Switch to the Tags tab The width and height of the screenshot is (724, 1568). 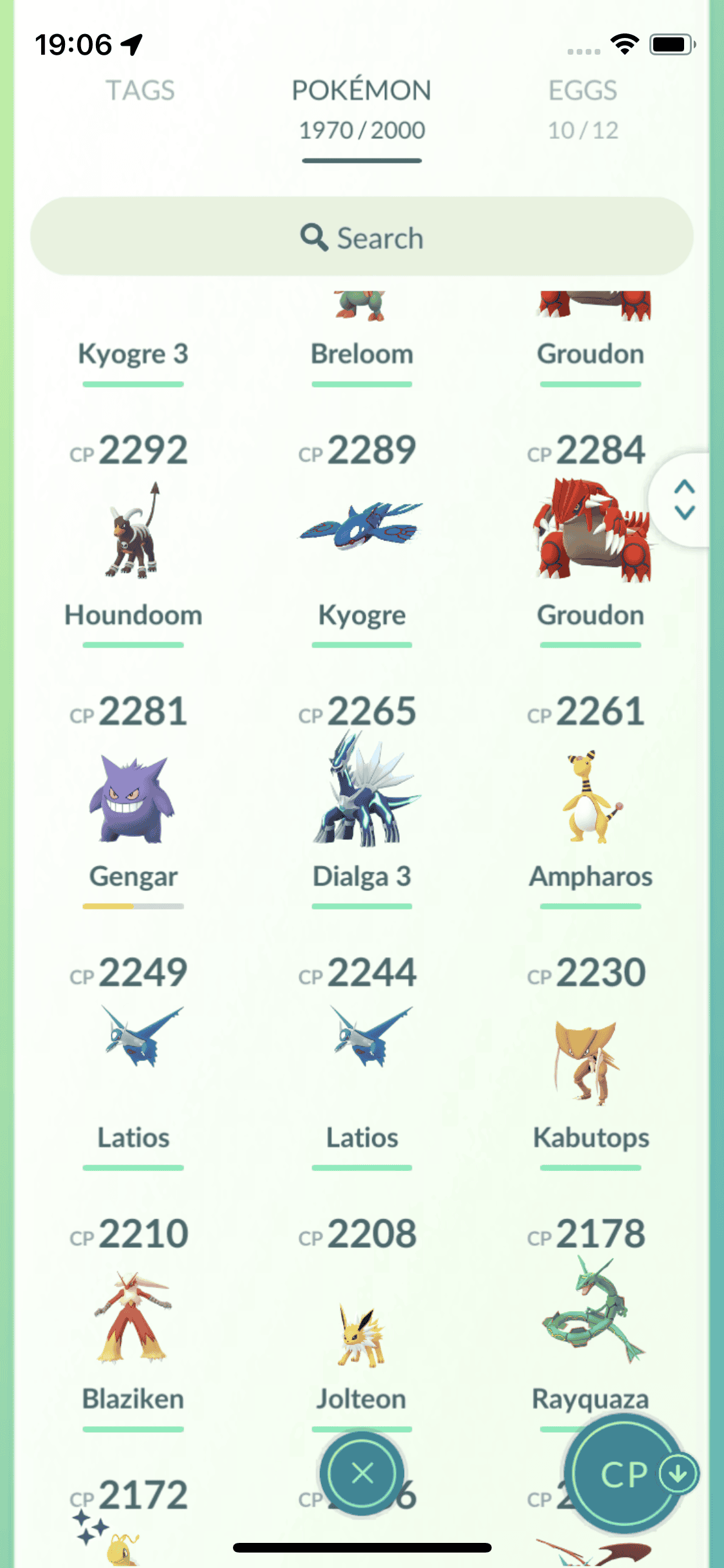tap(140, 91)
